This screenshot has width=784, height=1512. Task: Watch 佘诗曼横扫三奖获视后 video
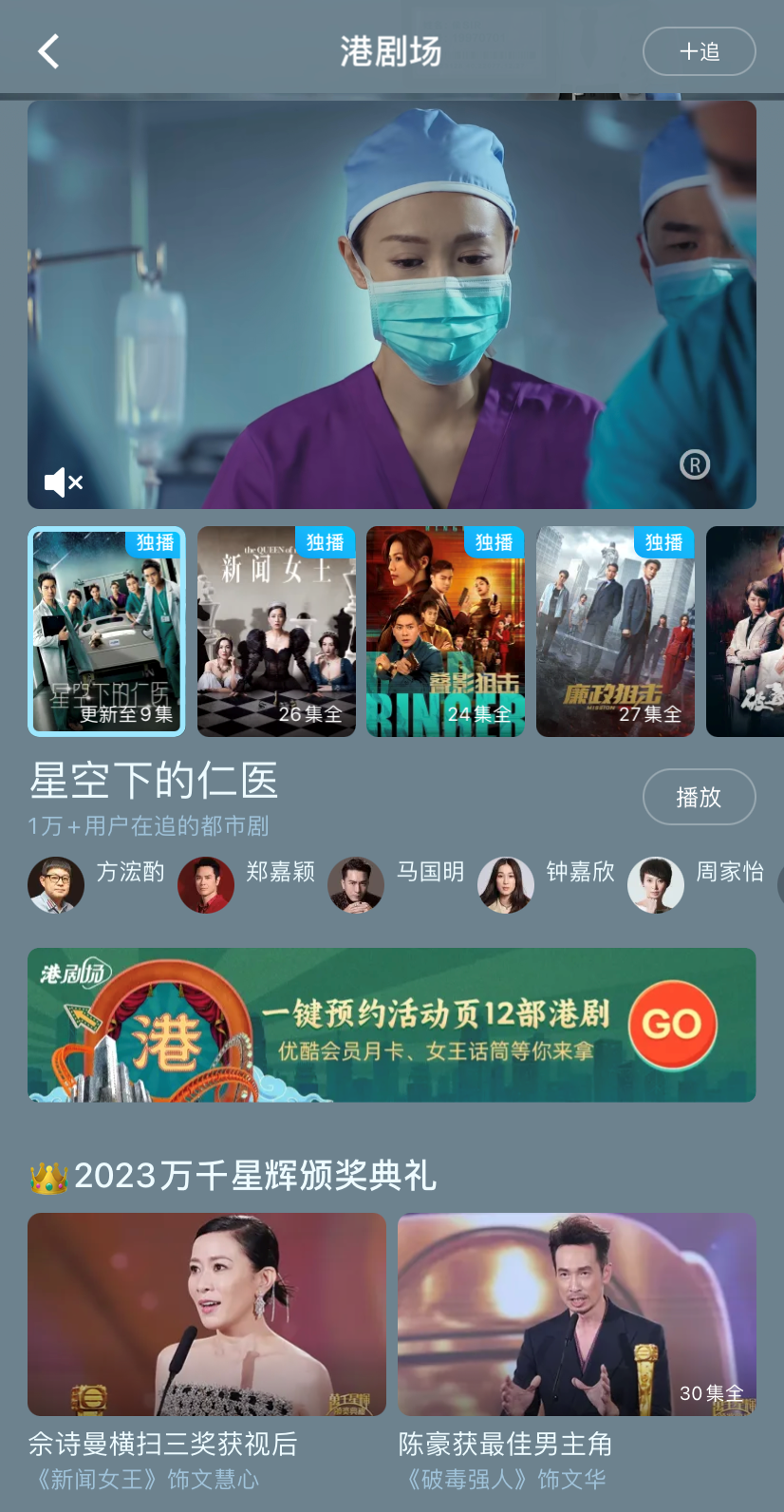pos(207,1314)
